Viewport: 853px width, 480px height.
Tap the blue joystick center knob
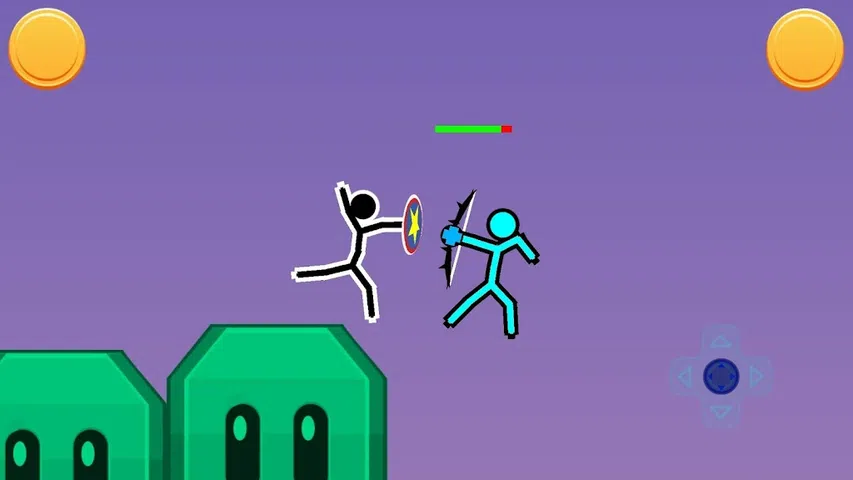[721, 377]
